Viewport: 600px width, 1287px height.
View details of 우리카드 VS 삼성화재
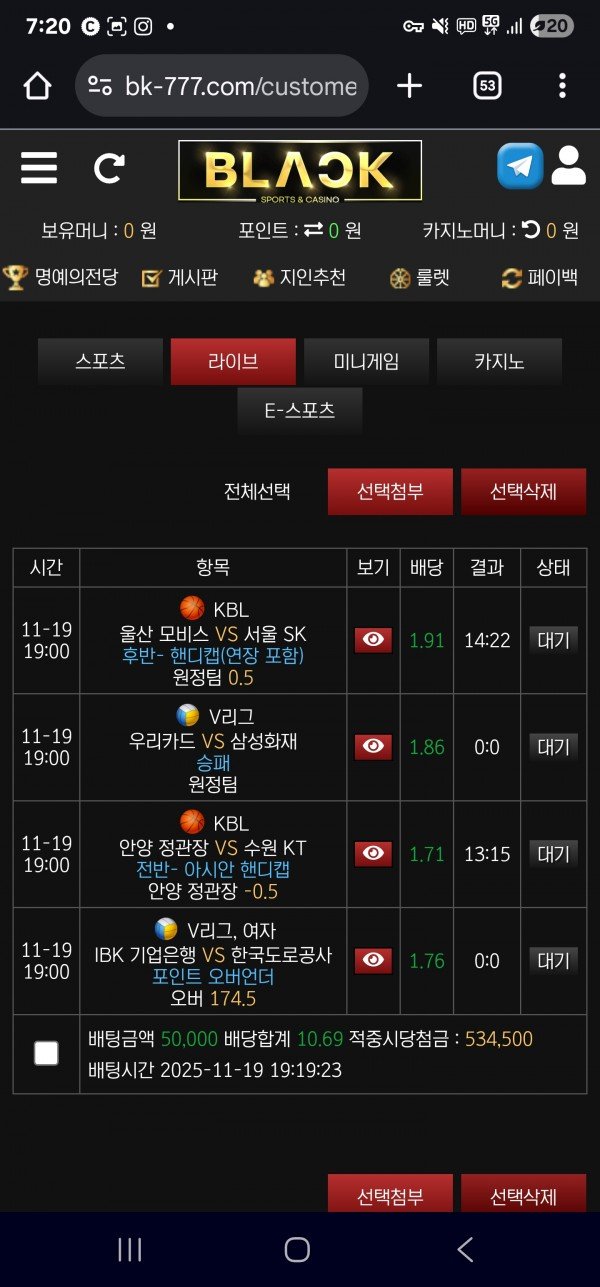click(373, 746)
